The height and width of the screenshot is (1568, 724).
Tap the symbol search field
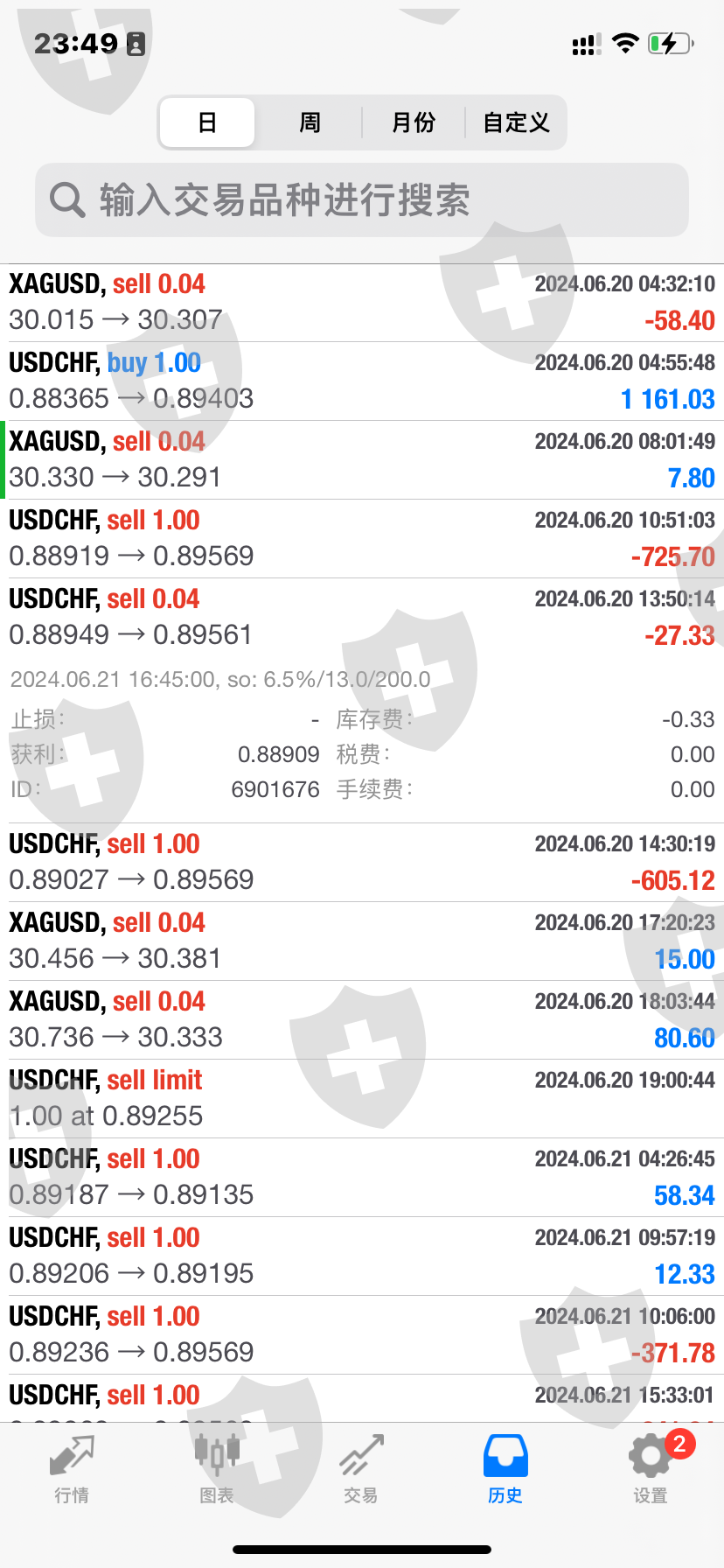pyautogui.click(x=362, y=199)
